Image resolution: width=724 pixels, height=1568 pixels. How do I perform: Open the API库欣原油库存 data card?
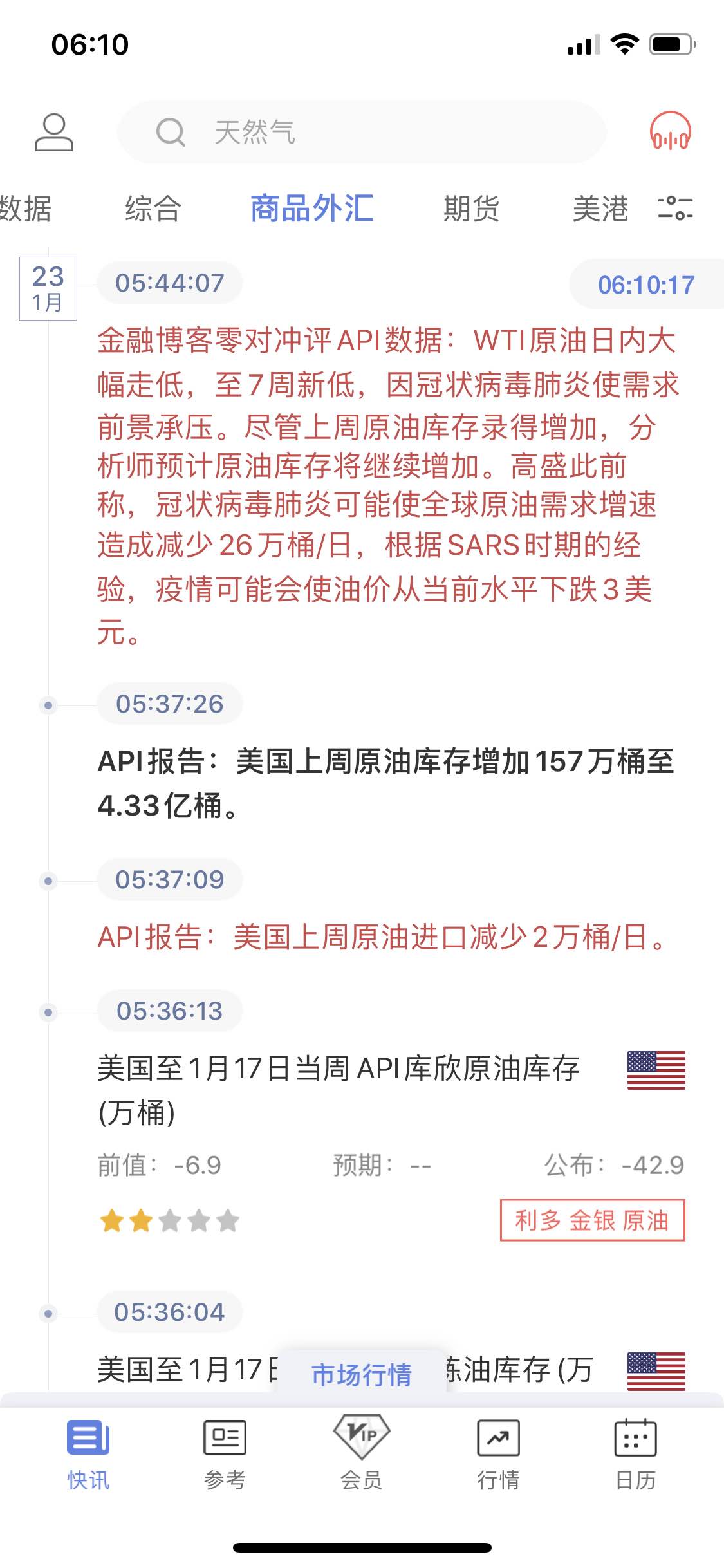(x=391, y=1144)
